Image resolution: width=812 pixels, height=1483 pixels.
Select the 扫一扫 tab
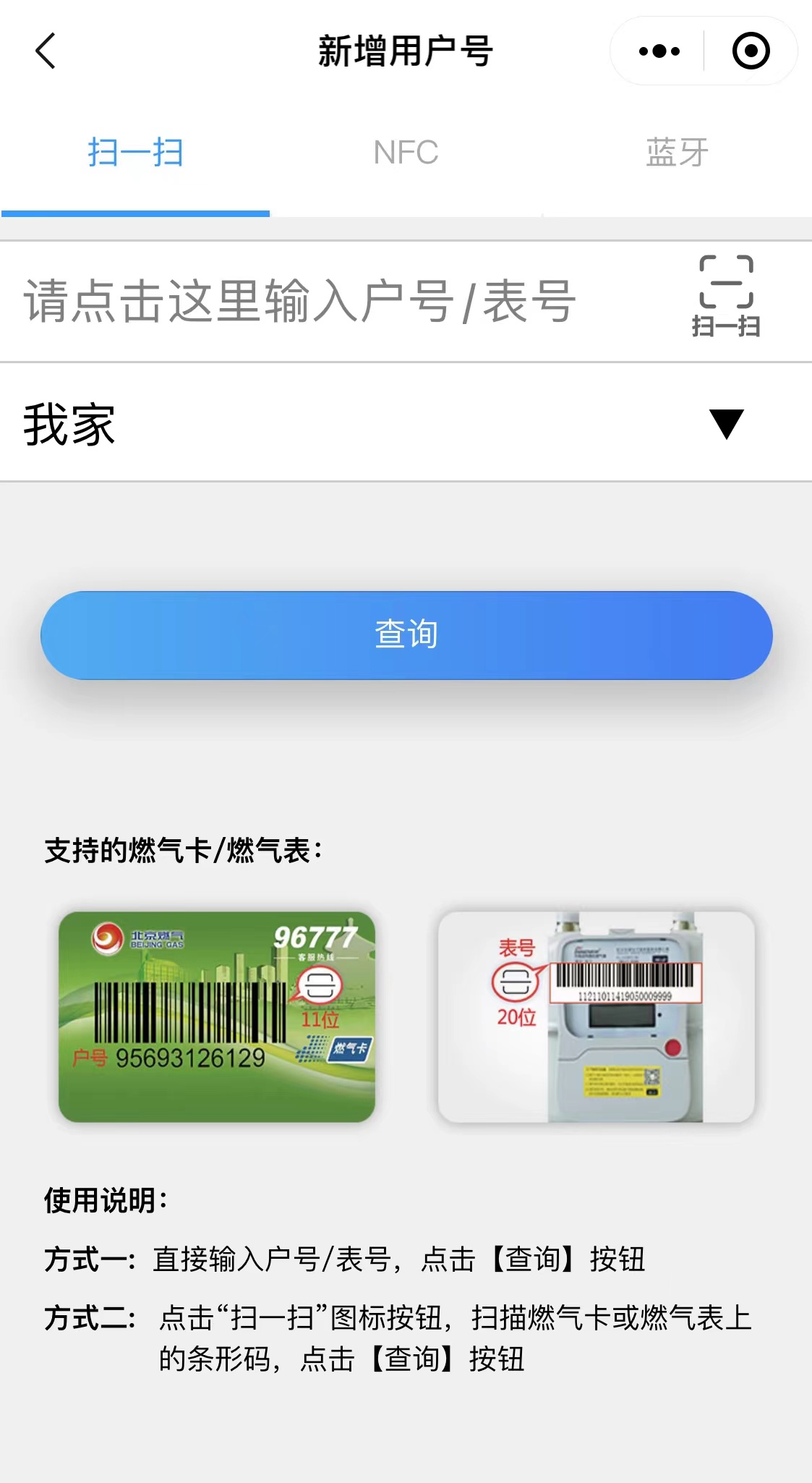[x=135, y=153]
